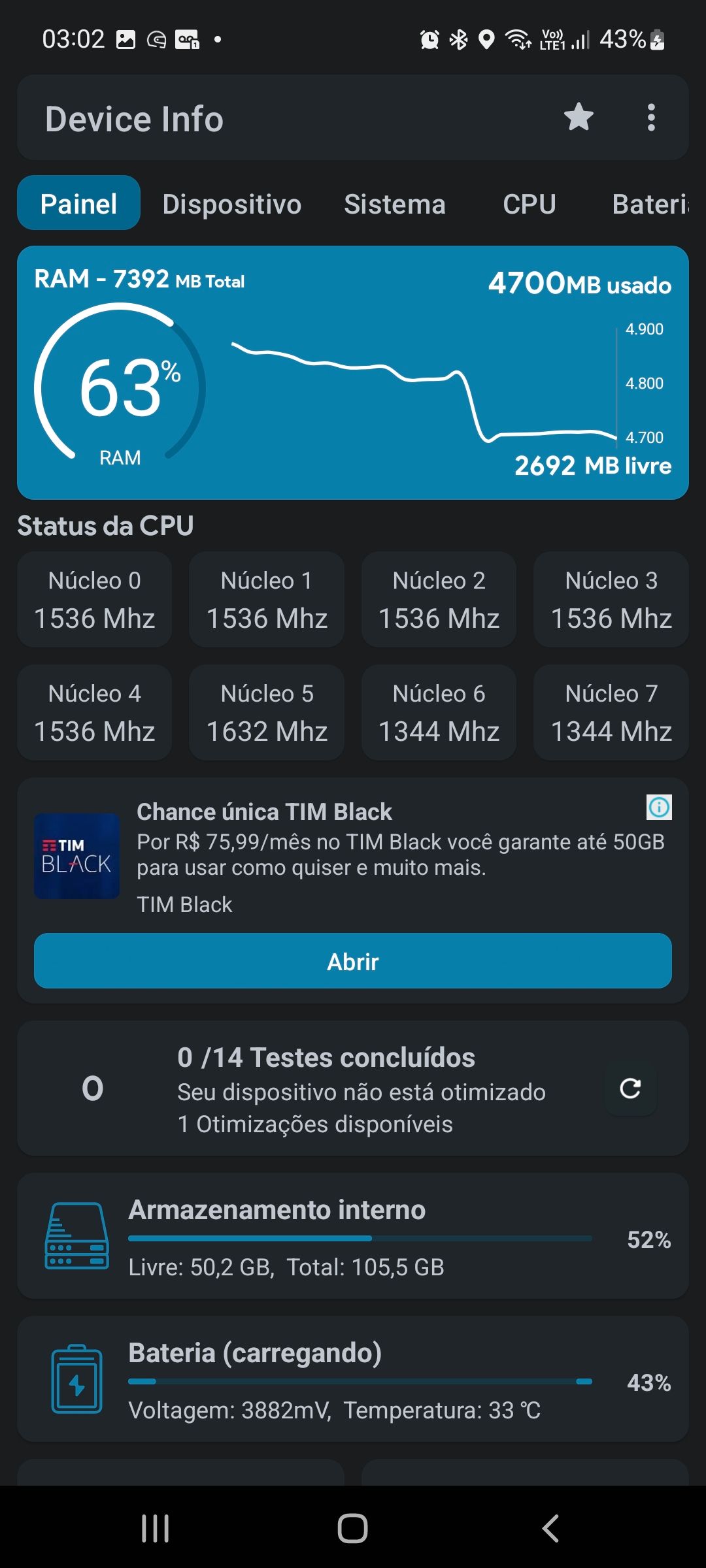This screenshot has height=1568, width=706.
Task: Select the Núcleo 7 card
Action: [611, 712]
